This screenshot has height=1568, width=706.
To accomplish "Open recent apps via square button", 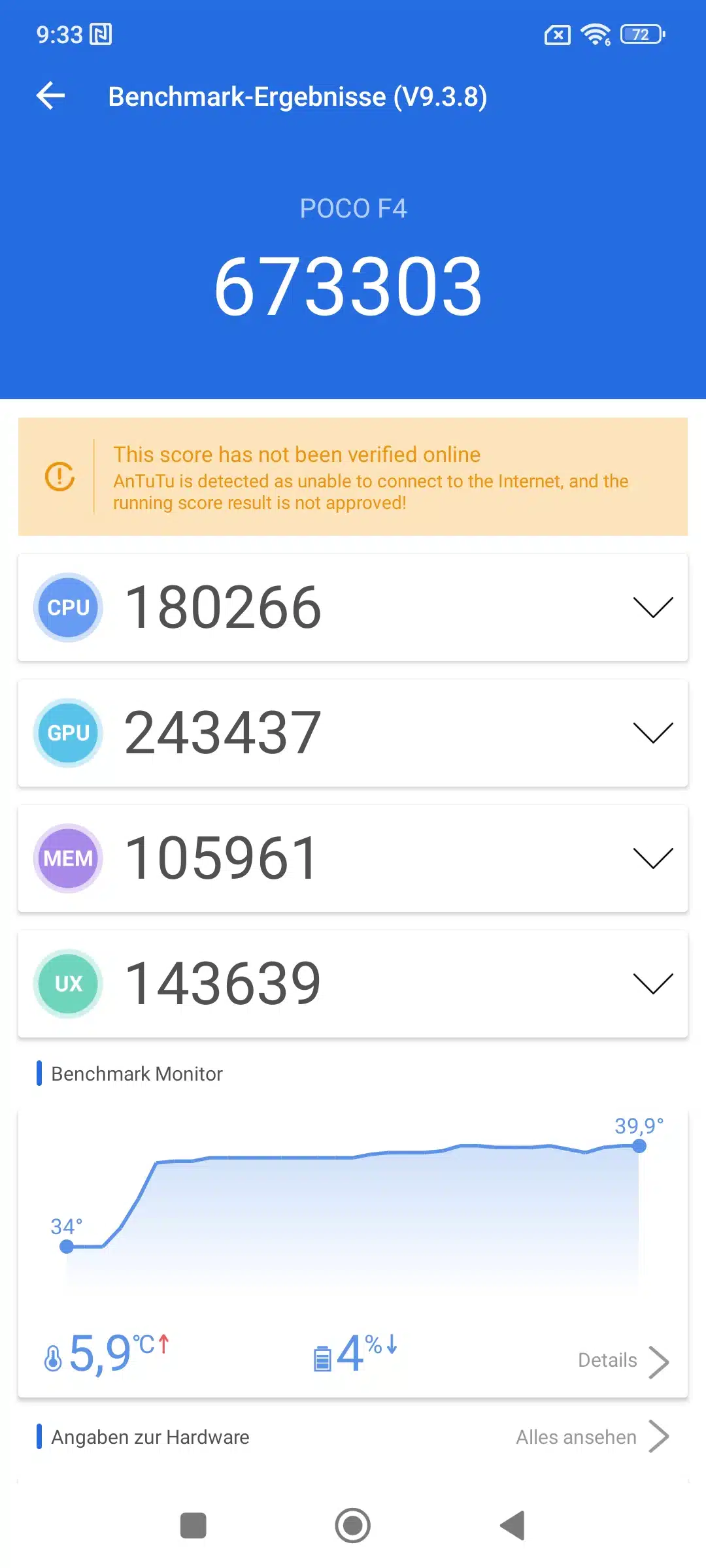I will tap(193, 1526).
